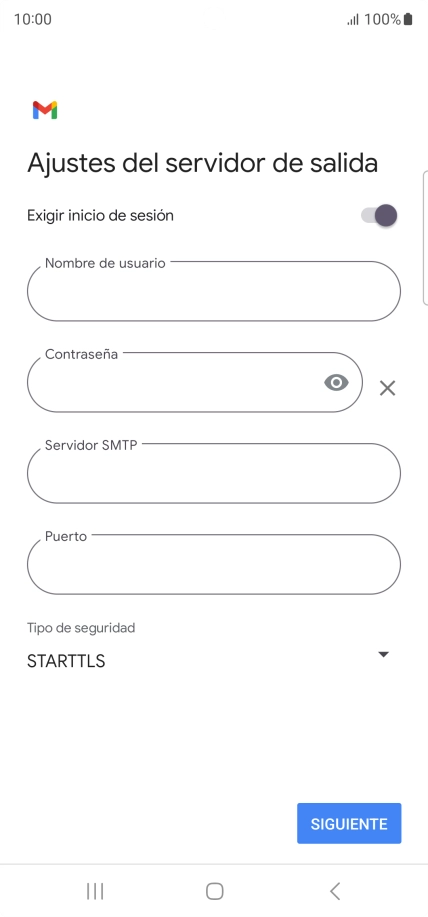Screen dimensions: 428x917
Task: Go back using the system back button
Action: point(334,891)
